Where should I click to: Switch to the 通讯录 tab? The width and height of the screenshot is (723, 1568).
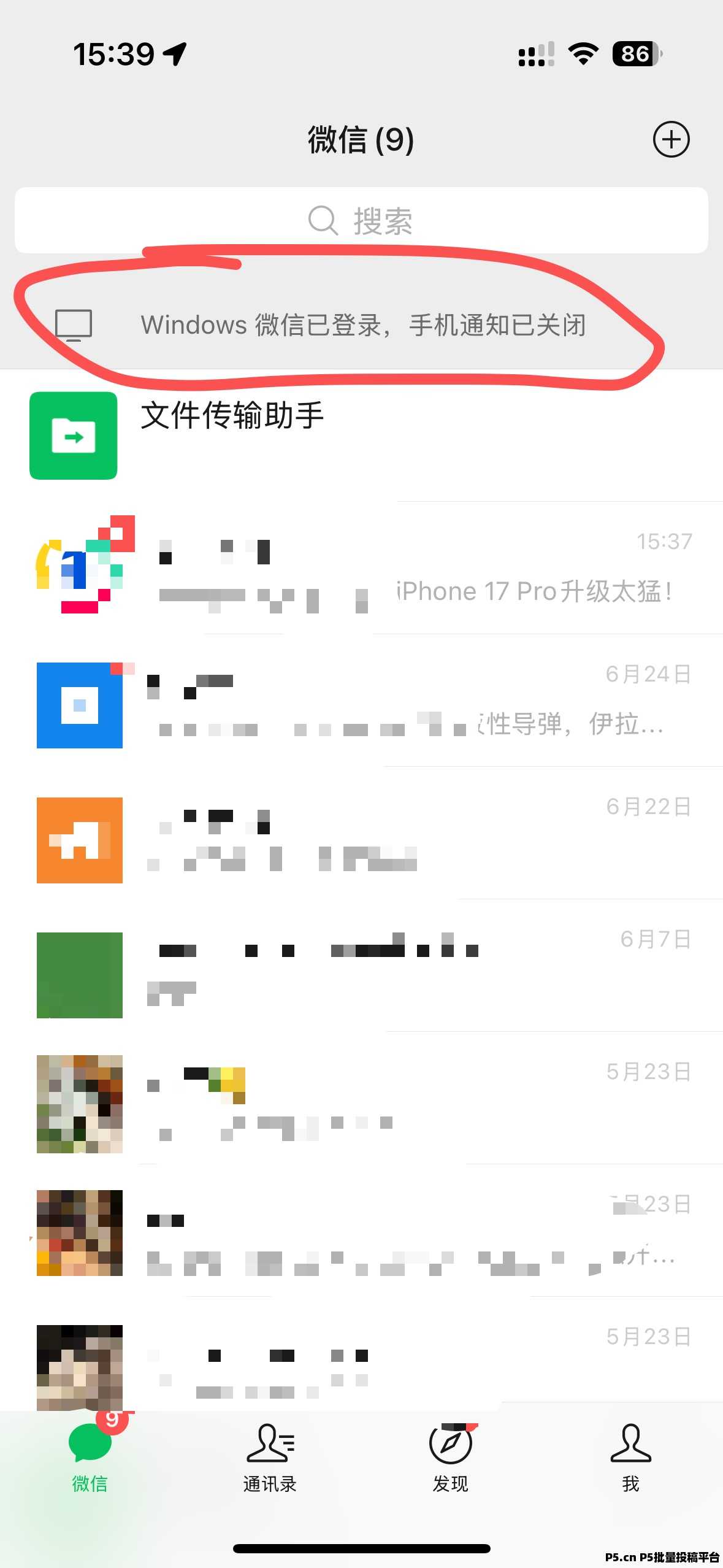(270, 1457)
